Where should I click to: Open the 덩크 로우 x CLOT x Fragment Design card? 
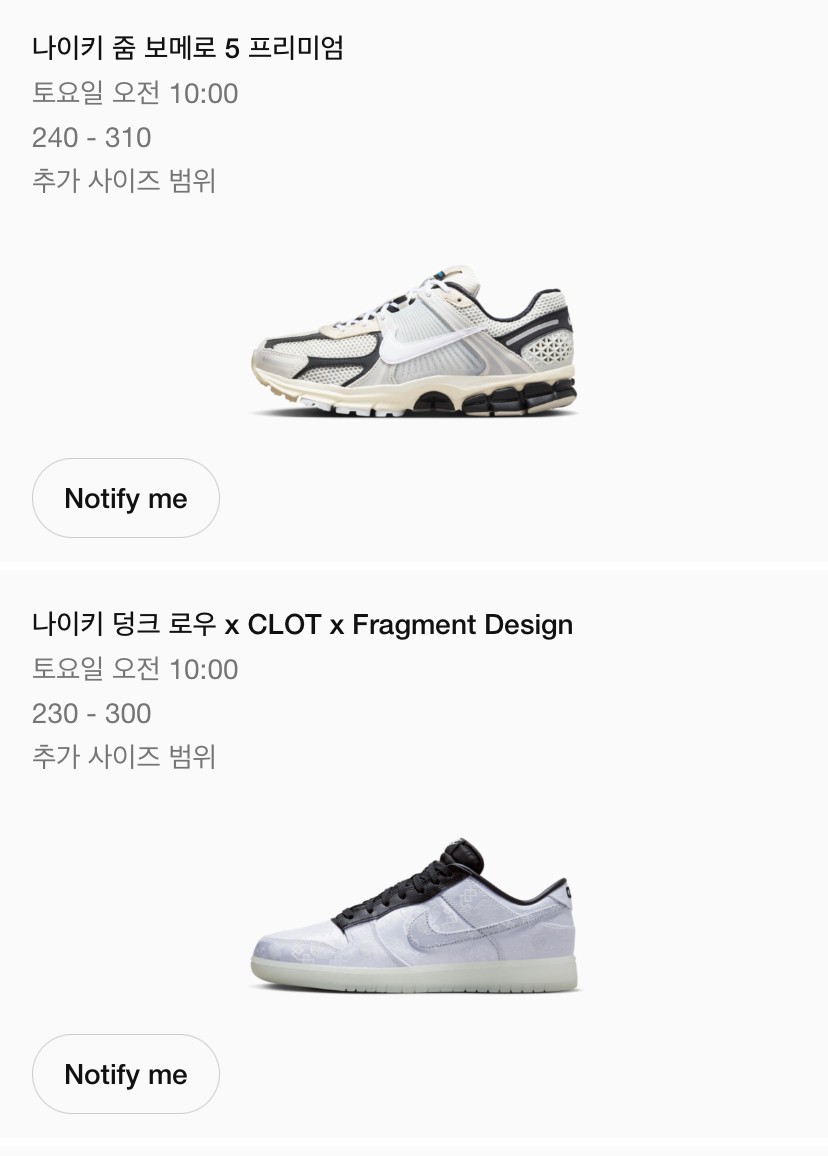pyautogui.click(x=413, y=916)
